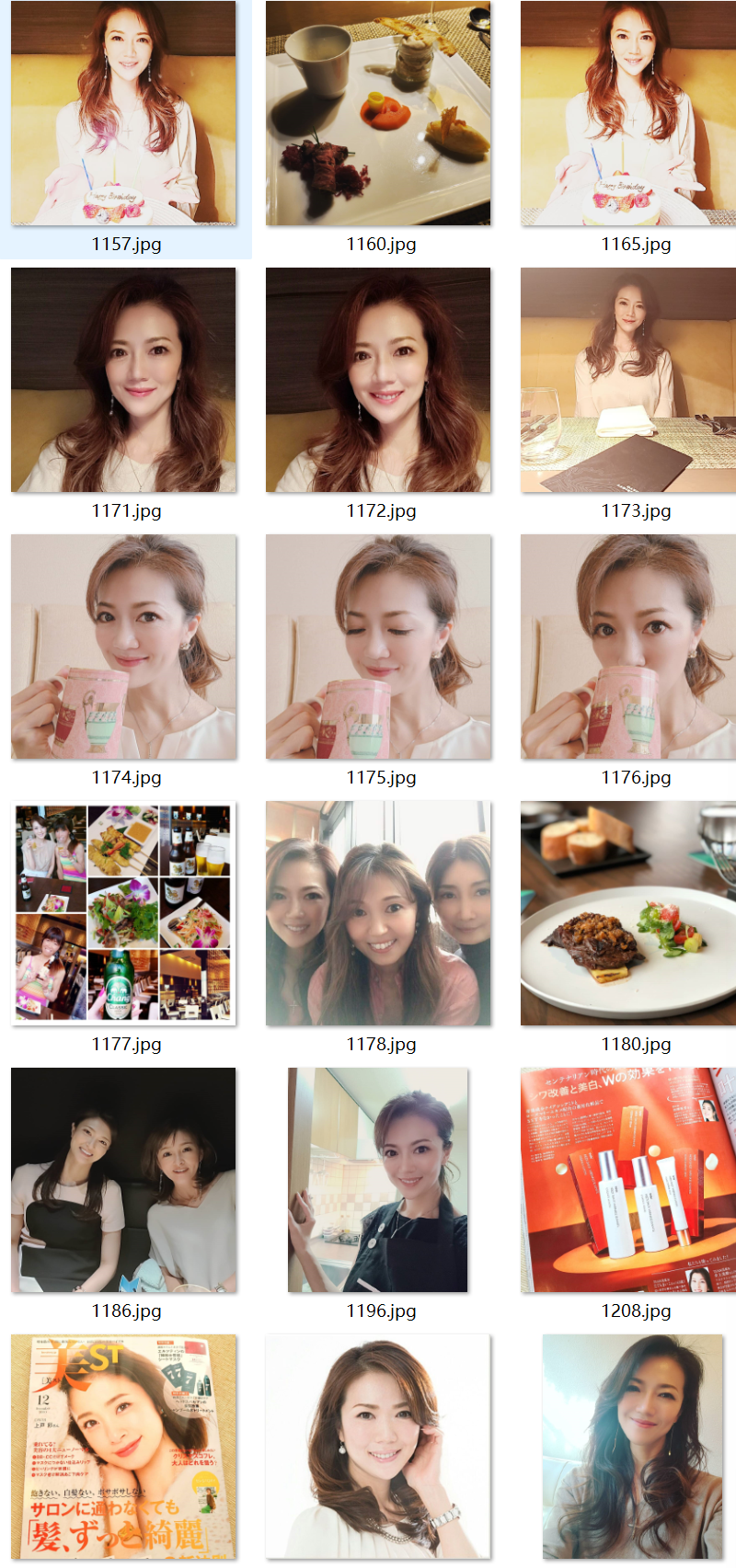Open the 1176.jpg picture
Screen dimensions: 736x1568
point(629,647)
